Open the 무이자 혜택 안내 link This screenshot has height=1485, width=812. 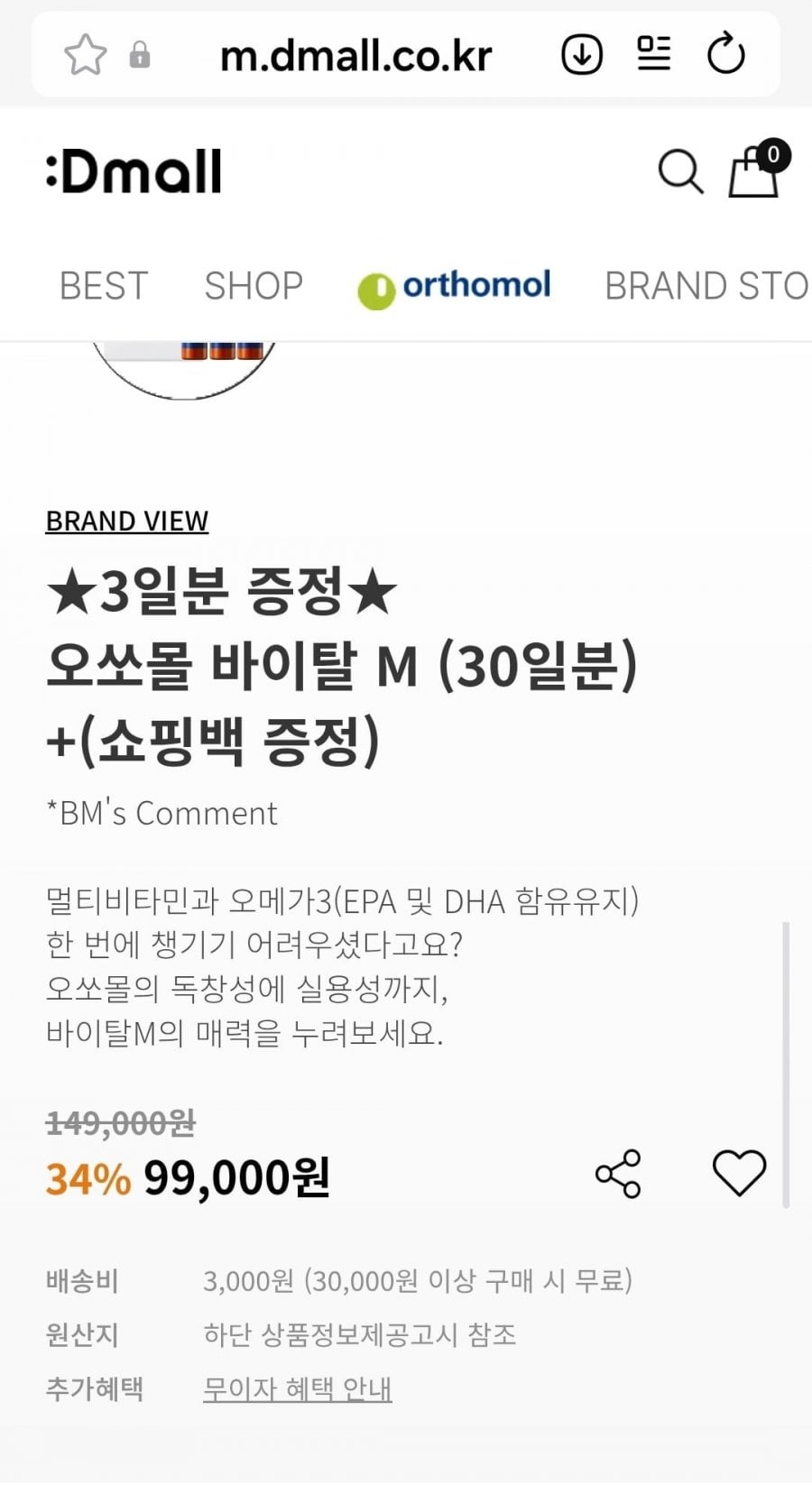(298, 1388)
